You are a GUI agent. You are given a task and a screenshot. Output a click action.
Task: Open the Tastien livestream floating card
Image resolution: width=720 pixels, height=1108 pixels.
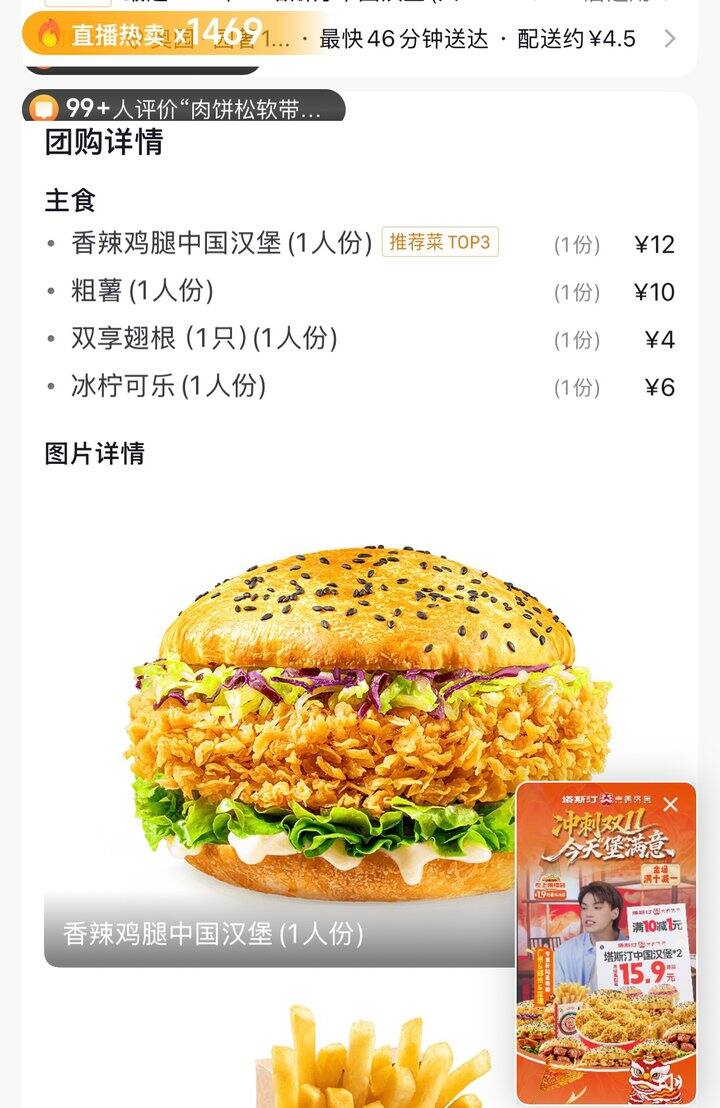click(x=606, y=950)
